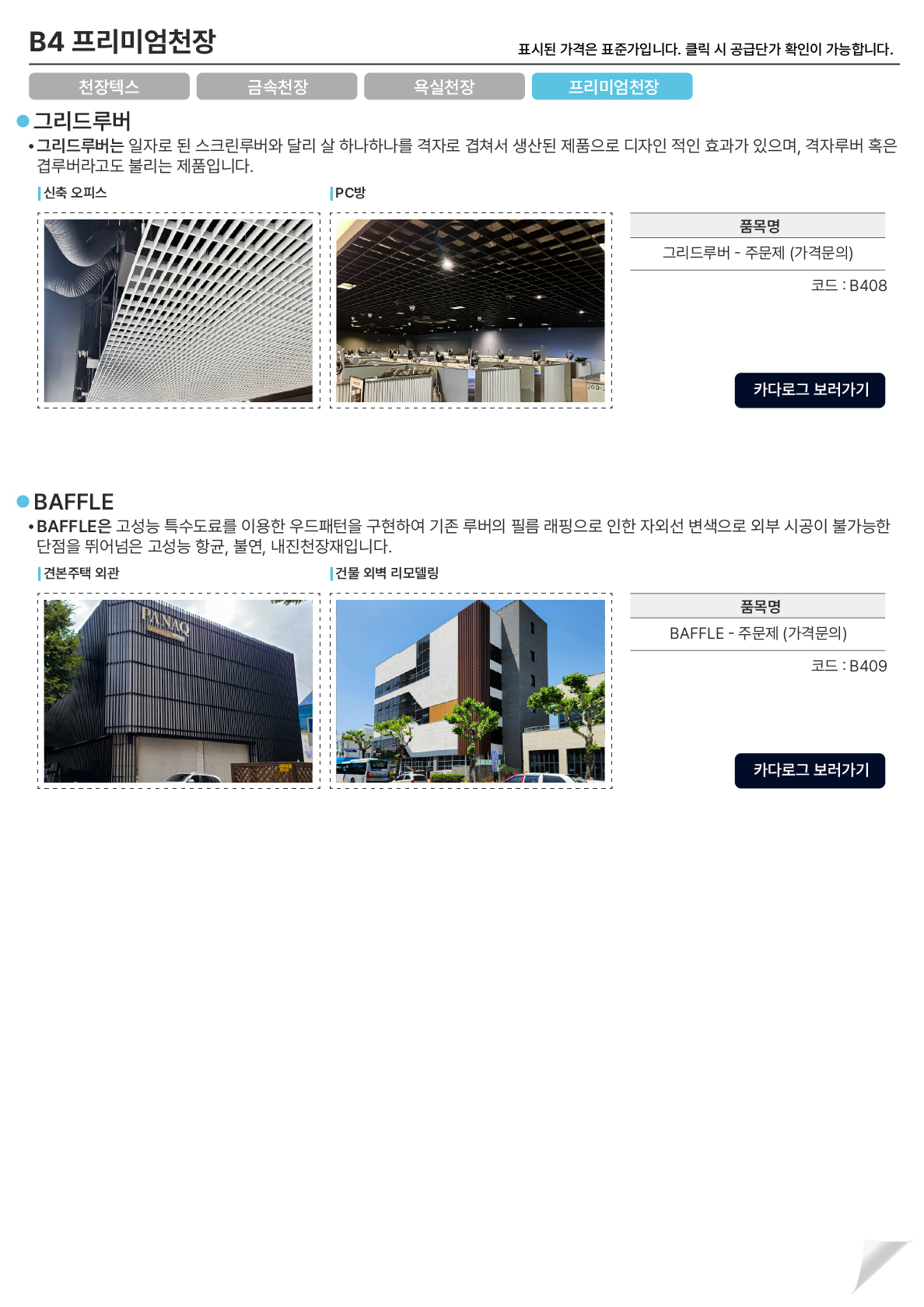
Task: Open the 신축 오피스 ceiling photo
Action: pyautogui.click(x=180, y=311)
